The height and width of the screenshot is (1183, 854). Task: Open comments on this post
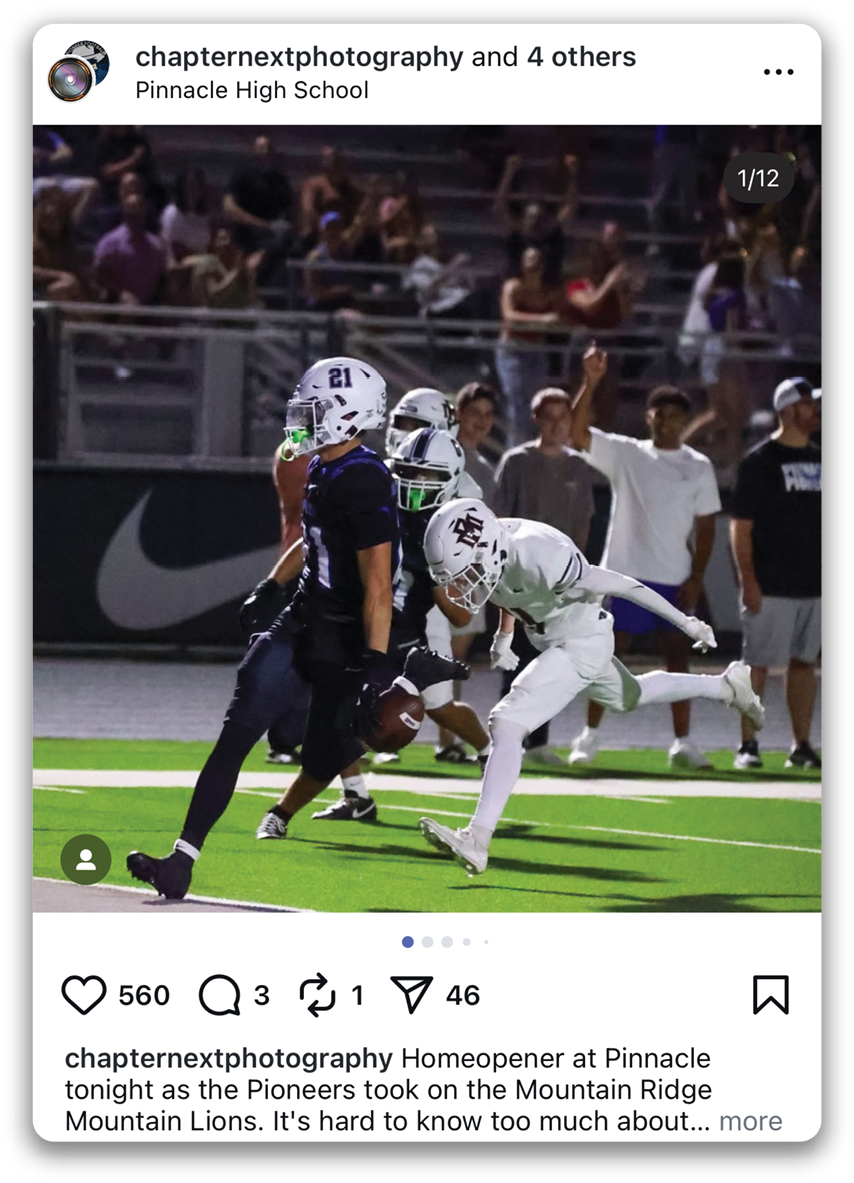(219, 995)
